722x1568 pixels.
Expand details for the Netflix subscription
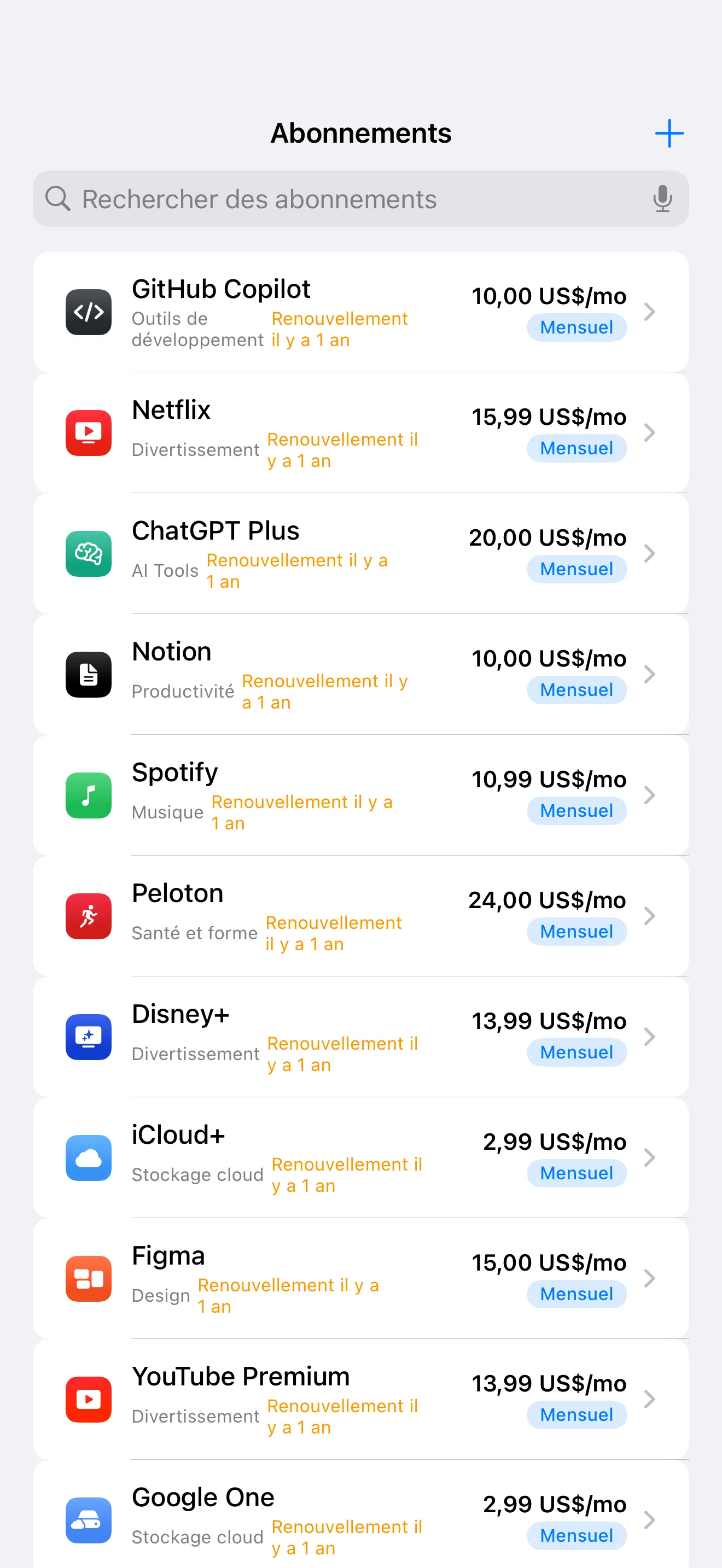pos(649,432)
